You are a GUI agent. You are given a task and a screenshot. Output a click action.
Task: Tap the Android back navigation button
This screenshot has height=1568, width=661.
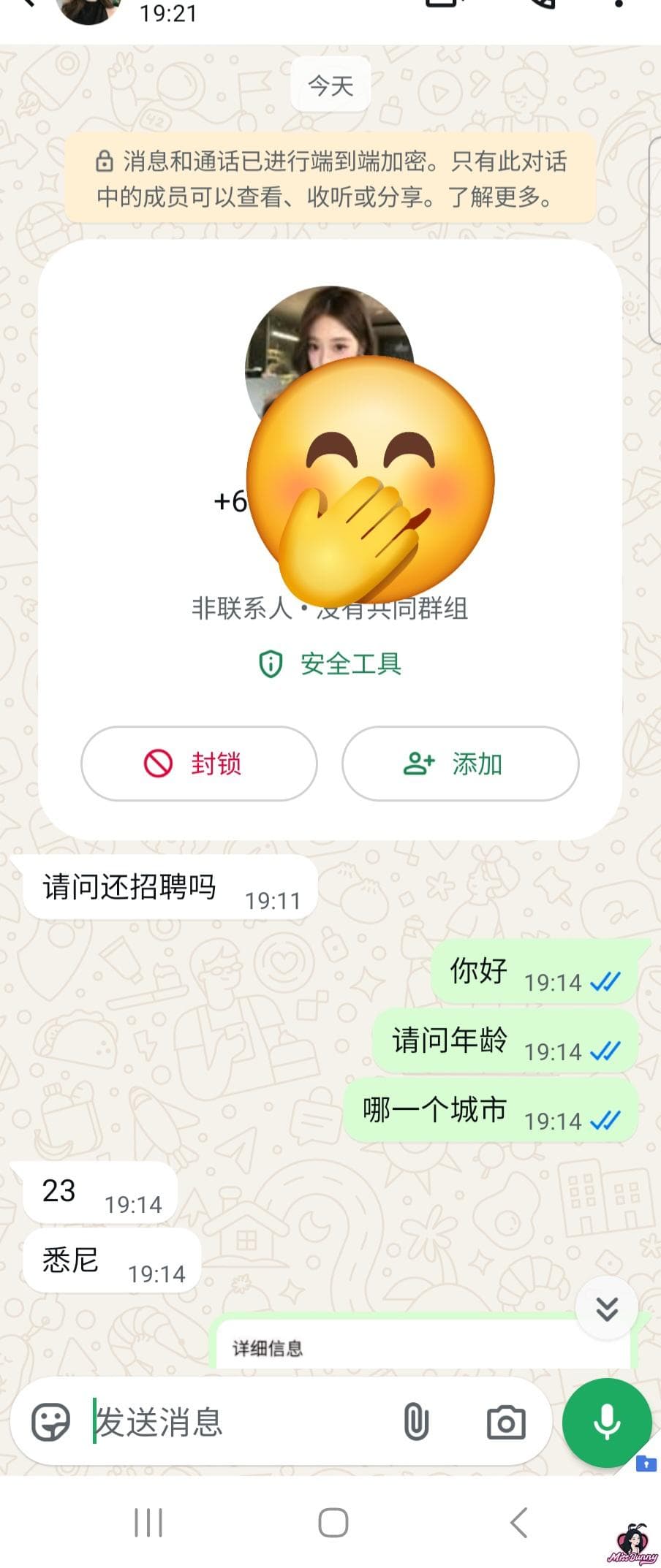tap(519, 1523)
